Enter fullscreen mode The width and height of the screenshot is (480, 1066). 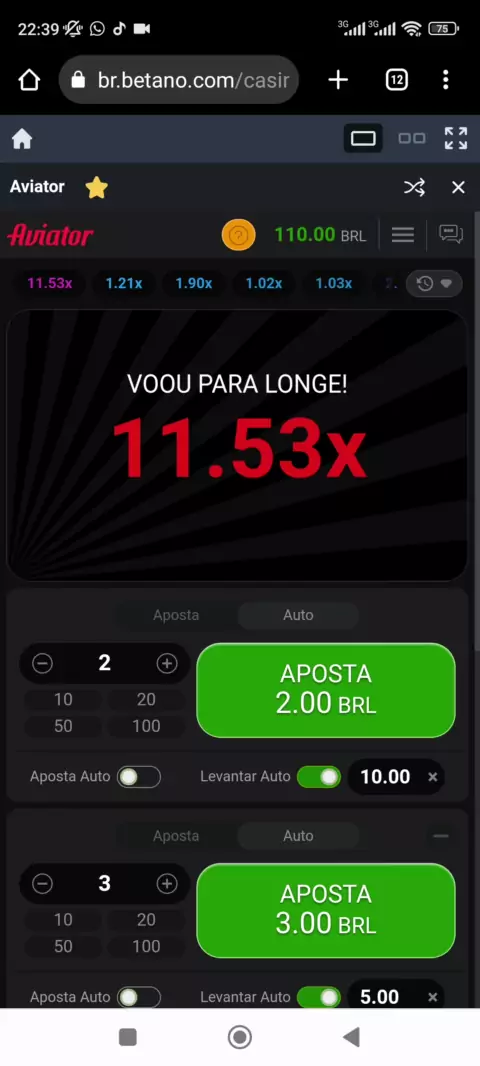pyautogui.click(x=456, y=138)
